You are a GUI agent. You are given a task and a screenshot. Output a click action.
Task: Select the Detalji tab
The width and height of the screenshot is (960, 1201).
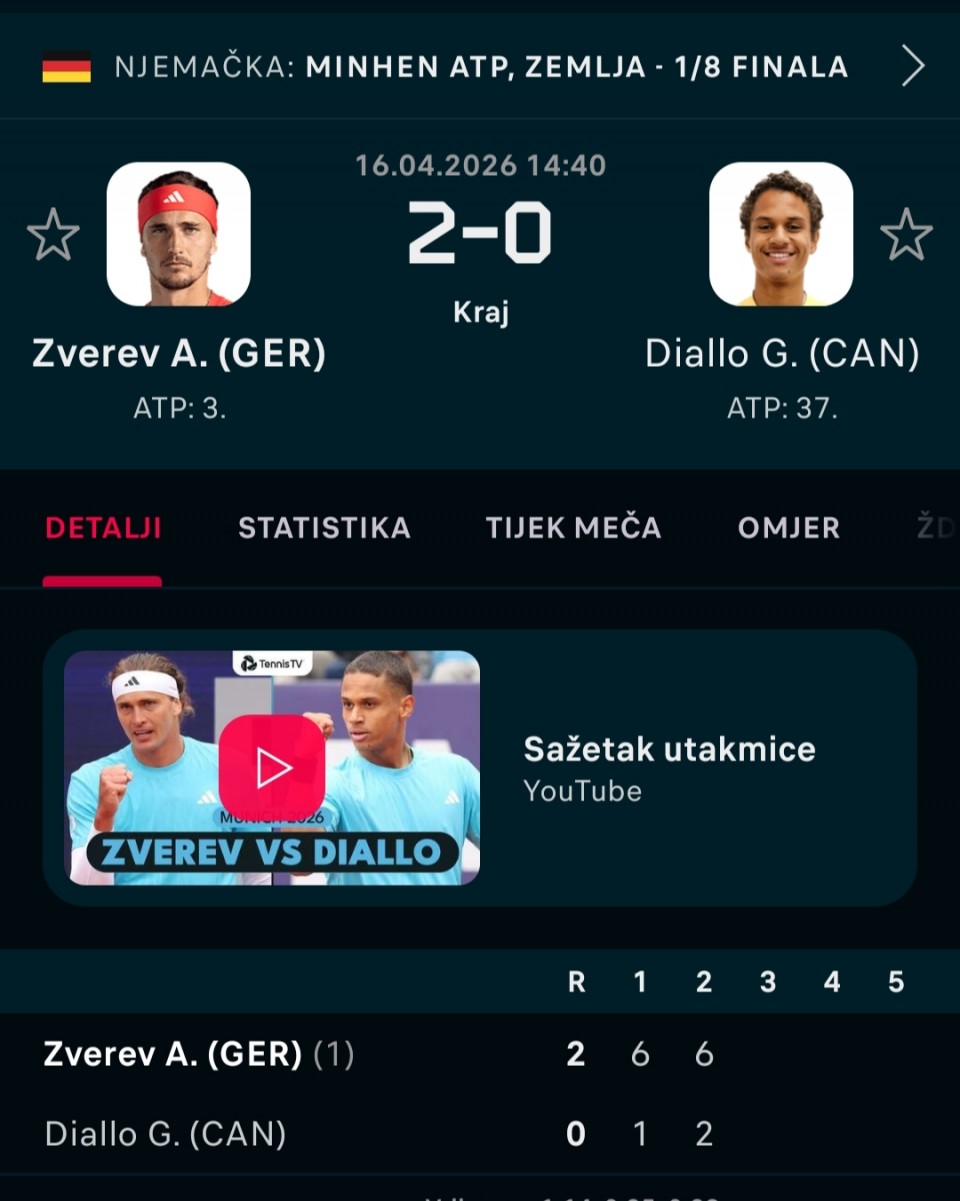[x=103, y=528]
